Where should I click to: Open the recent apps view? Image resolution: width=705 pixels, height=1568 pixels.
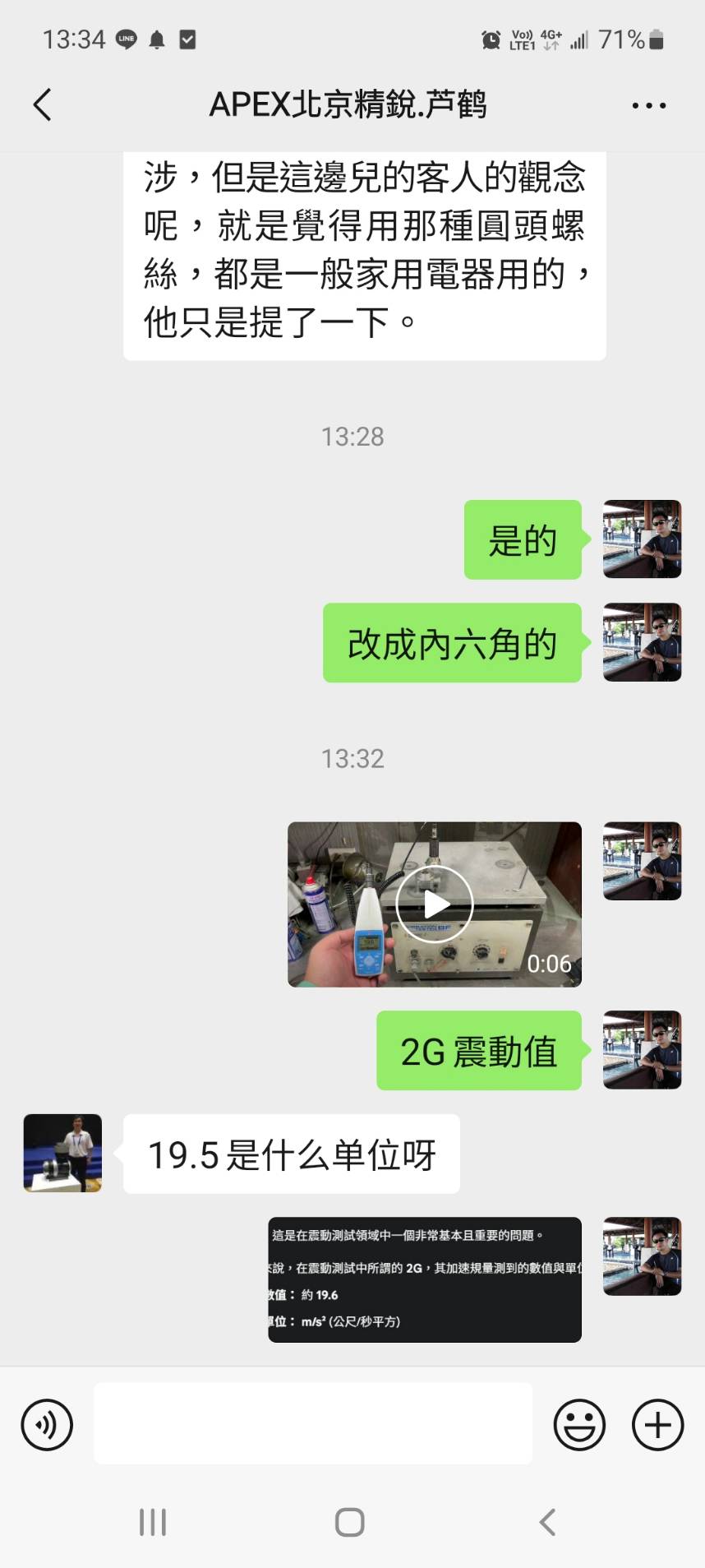(x=153, y=1522)
